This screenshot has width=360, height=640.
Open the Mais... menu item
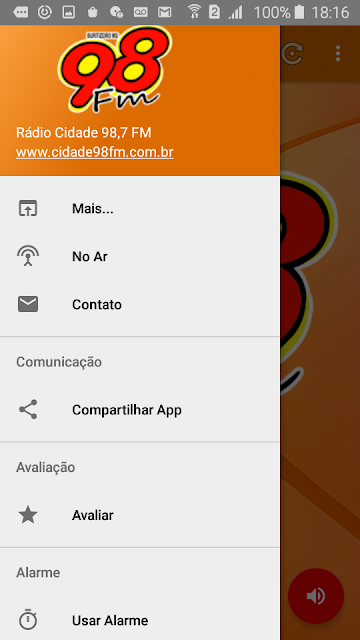pyautogui.click(x=140, y=209)
